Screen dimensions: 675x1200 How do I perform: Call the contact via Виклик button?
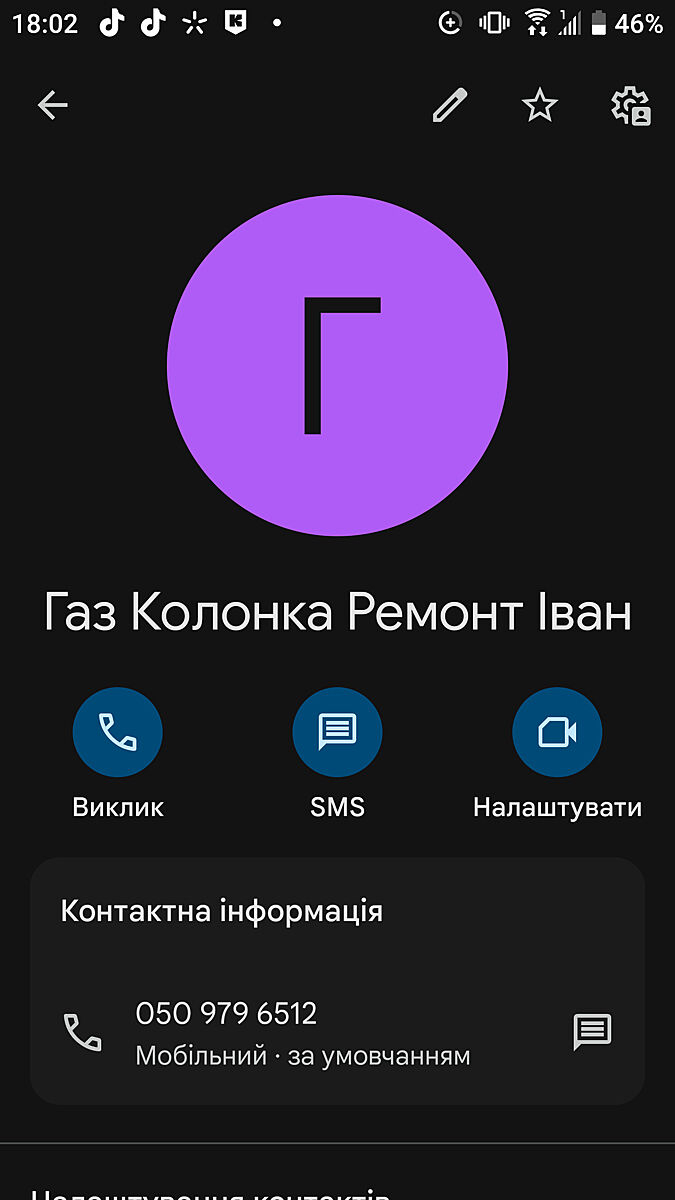coord(118,733)
